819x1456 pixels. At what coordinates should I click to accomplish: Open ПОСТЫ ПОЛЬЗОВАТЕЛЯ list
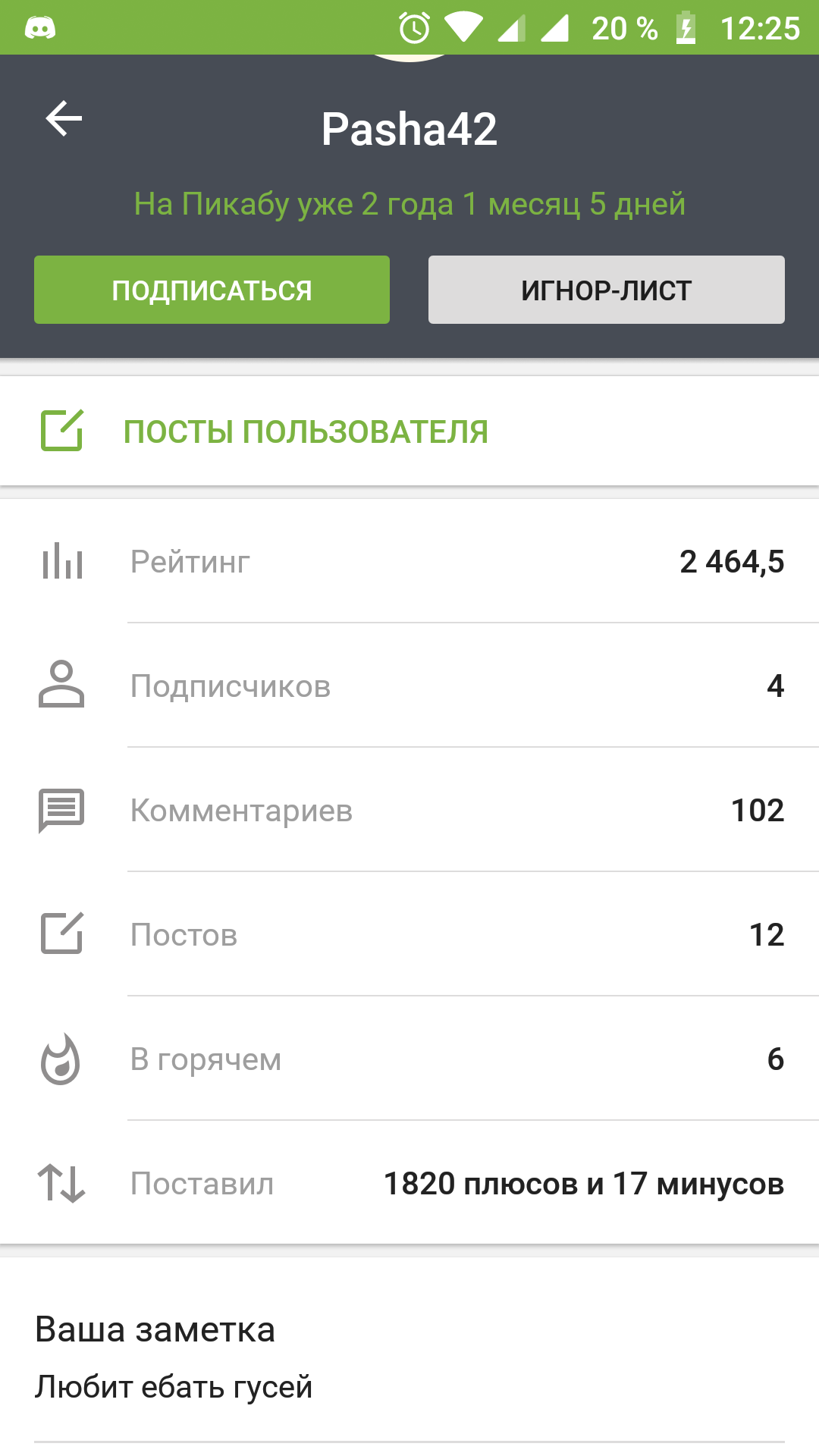(x=305, y=431)
